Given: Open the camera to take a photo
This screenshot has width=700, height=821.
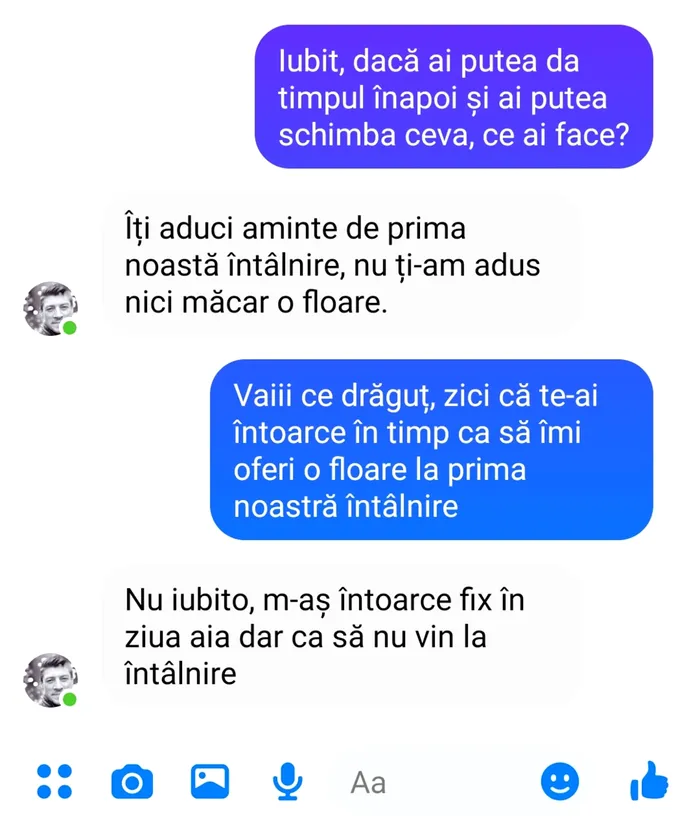Looking at the screenshot, I should [132, 781].
